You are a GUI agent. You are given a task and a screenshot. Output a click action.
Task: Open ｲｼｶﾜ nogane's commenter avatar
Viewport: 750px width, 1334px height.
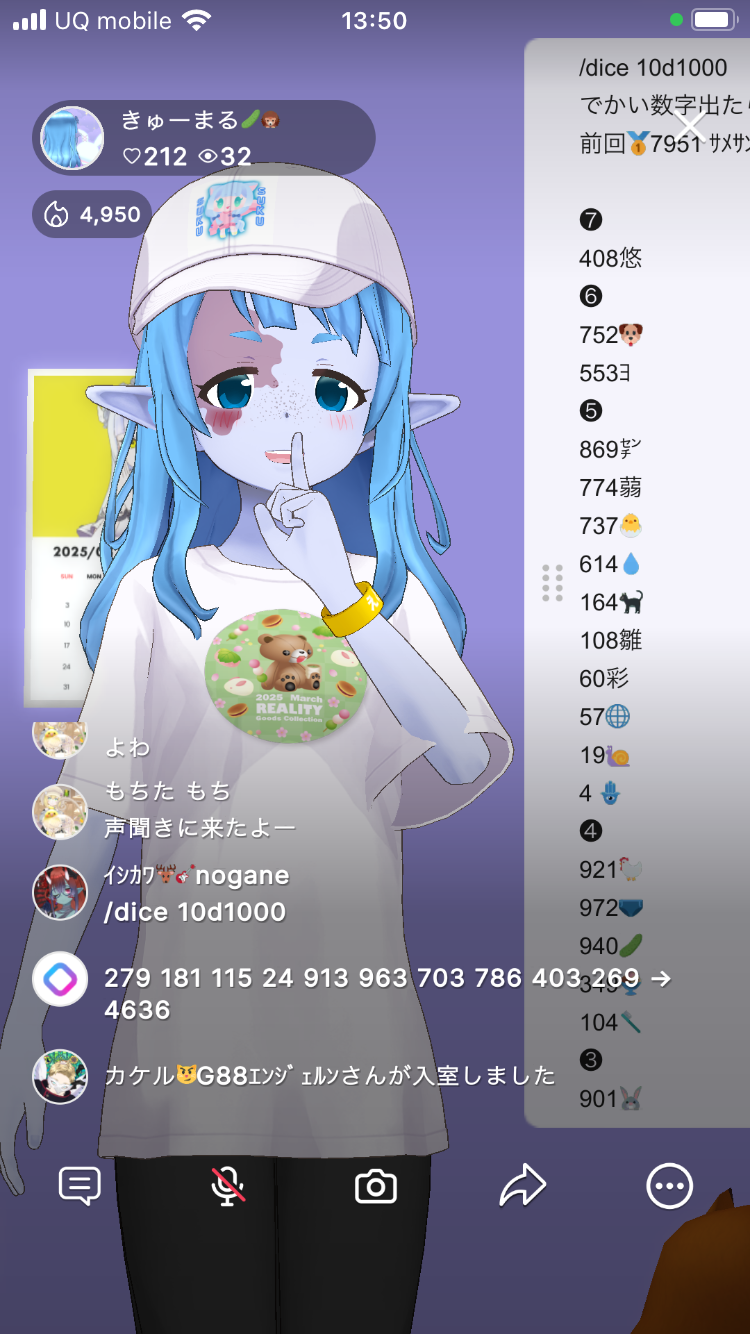click(60, 892)
